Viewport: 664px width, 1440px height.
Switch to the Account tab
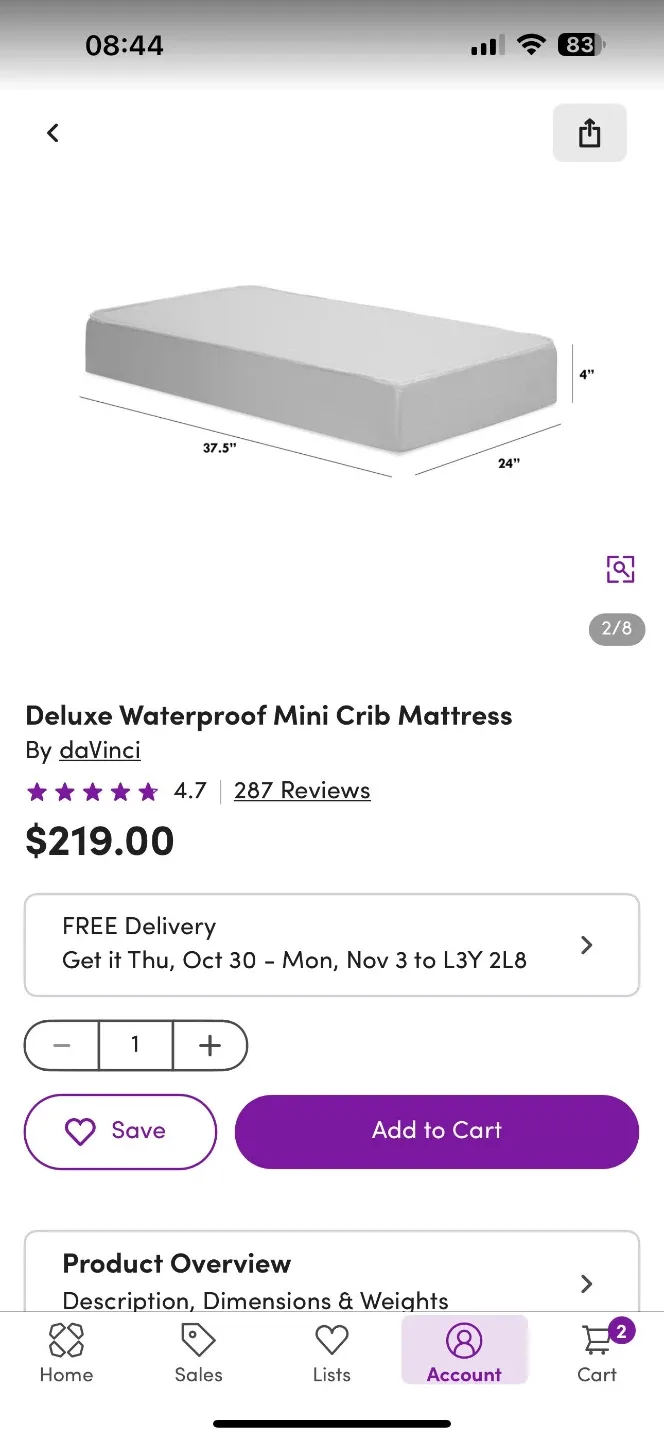(464, 1353)
